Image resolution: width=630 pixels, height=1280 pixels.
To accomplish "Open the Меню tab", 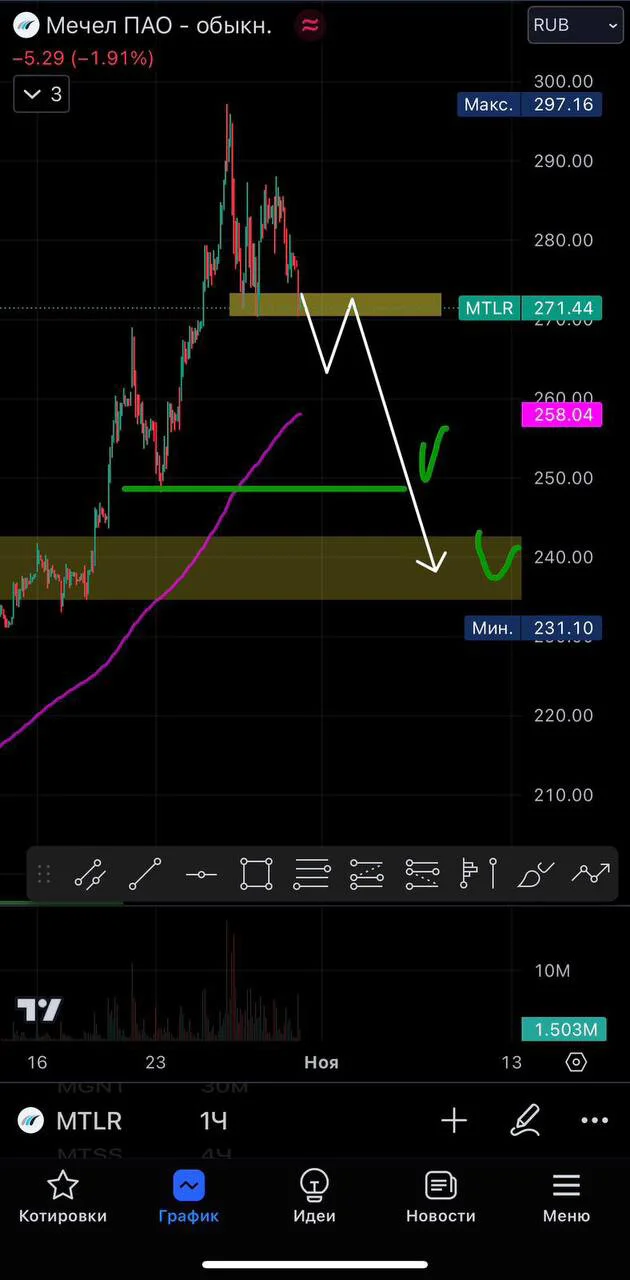I will click(x=567, y=1197).
